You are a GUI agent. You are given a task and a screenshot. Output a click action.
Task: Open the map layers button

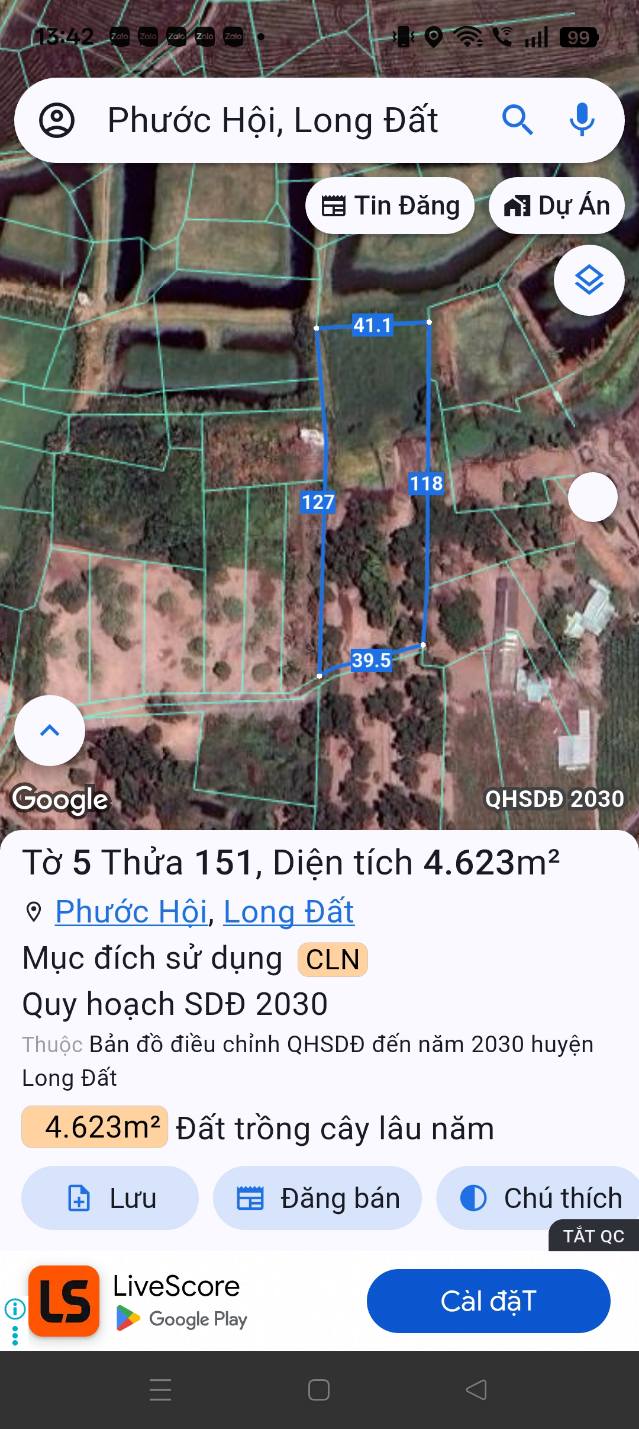point(589,280)
